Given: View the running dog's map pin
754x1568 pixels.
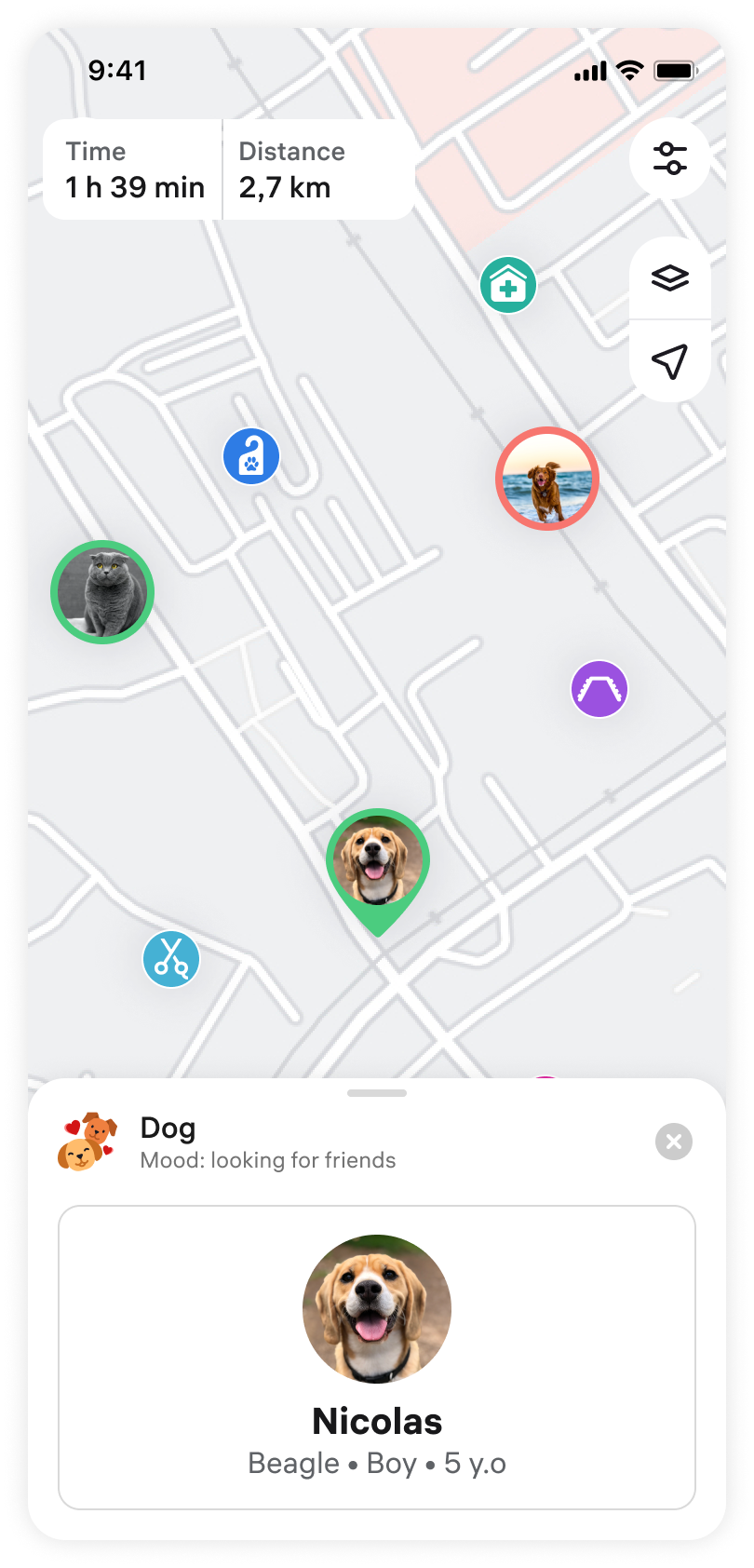Looking at the screenshot, I should click(x=547, y=479).
